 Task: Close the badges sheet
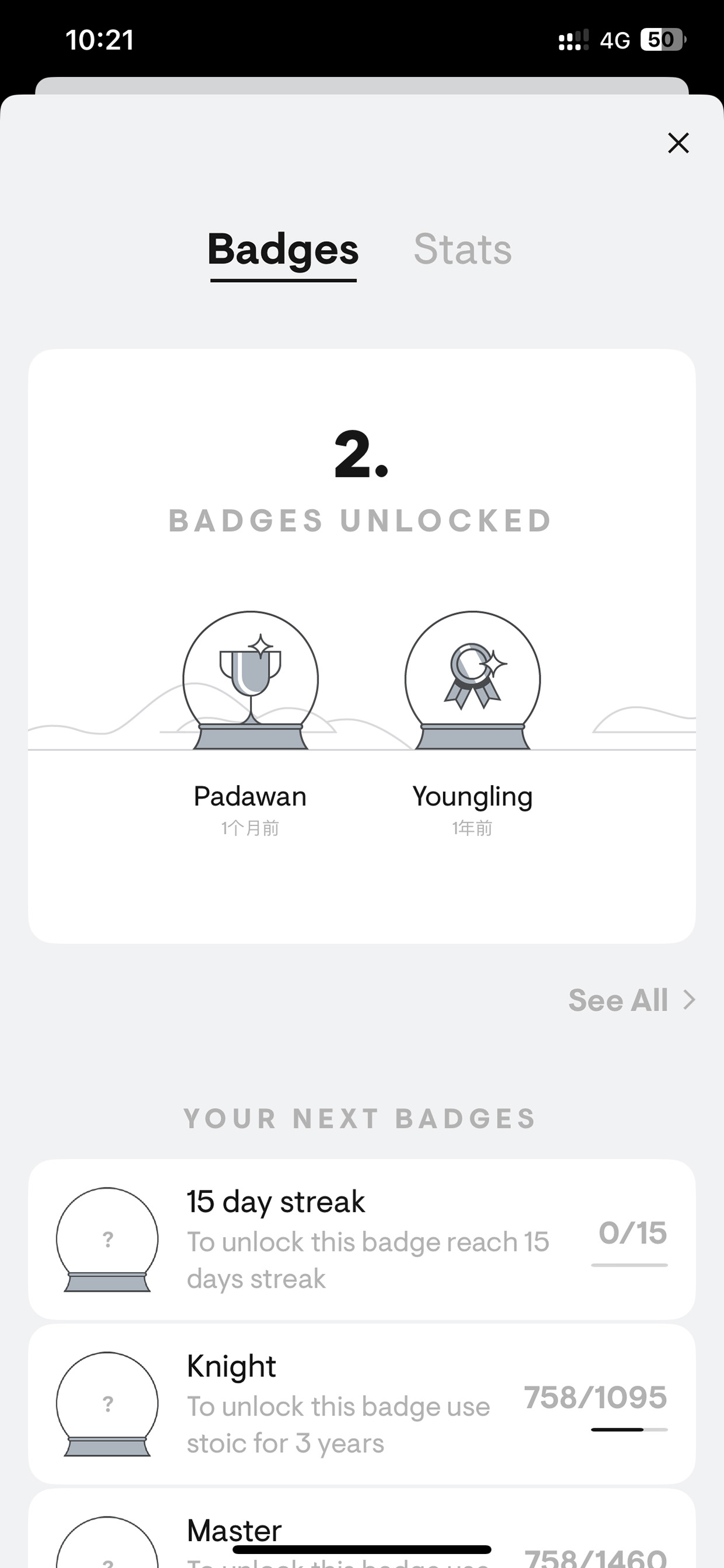pyautogui.click(x=678, y=143)
